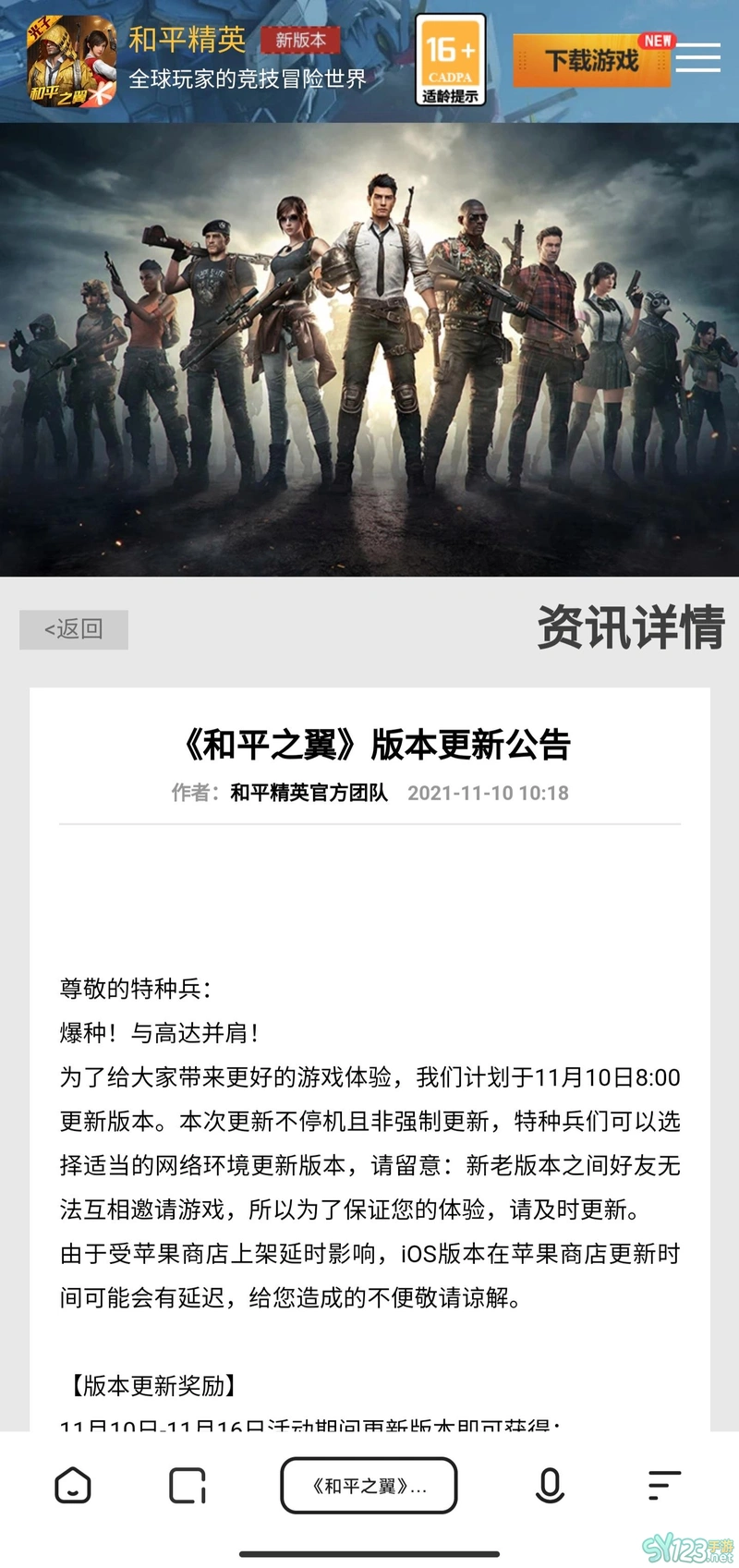739x1568 pixels.
Task: Open the browser menu icon
Action: pyautogui.click(x=664, y=1485)
